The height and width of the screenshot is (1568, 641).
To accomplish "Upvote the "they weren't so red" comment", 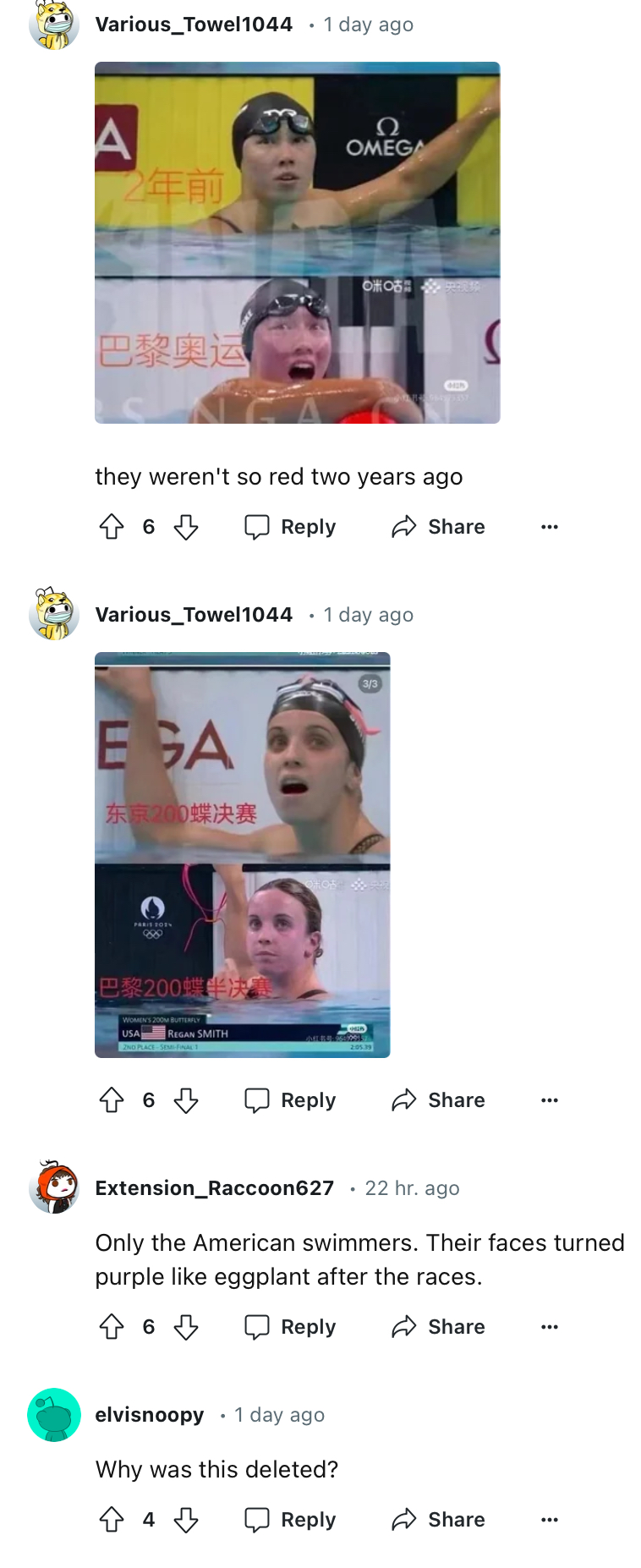I will (x=112, y=527).
